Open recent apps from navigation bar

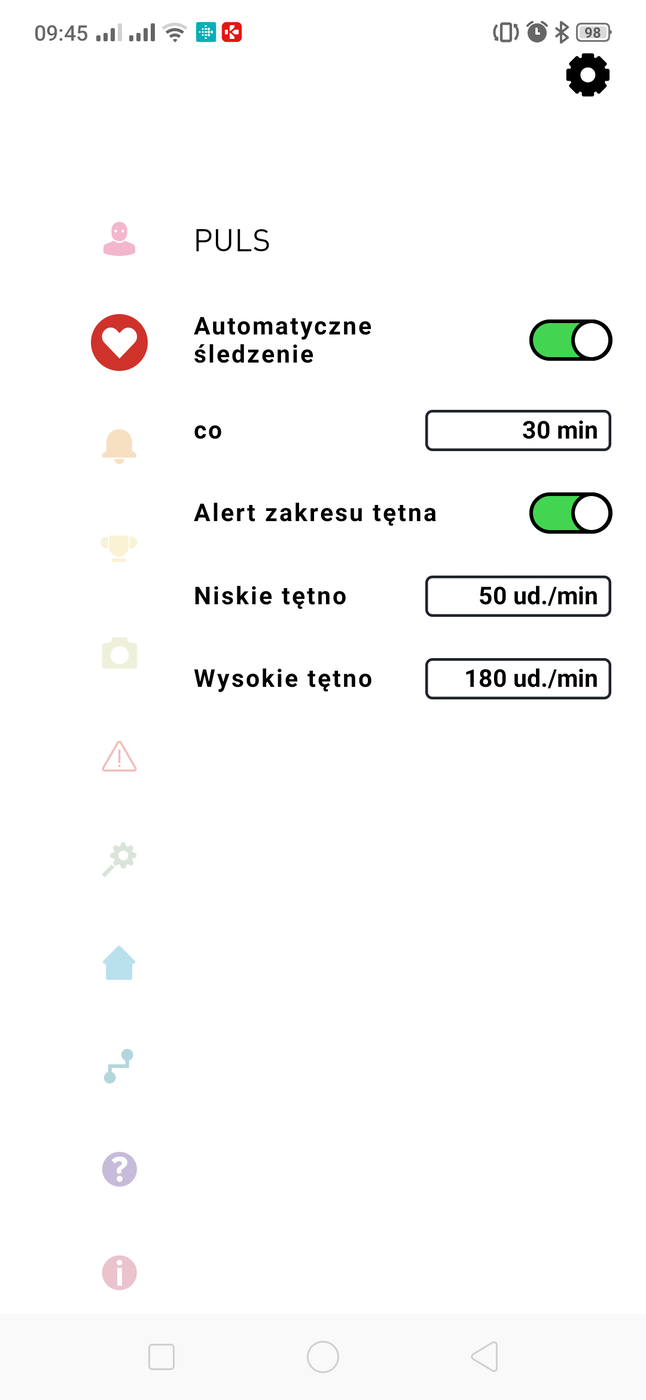(161, 1357)
